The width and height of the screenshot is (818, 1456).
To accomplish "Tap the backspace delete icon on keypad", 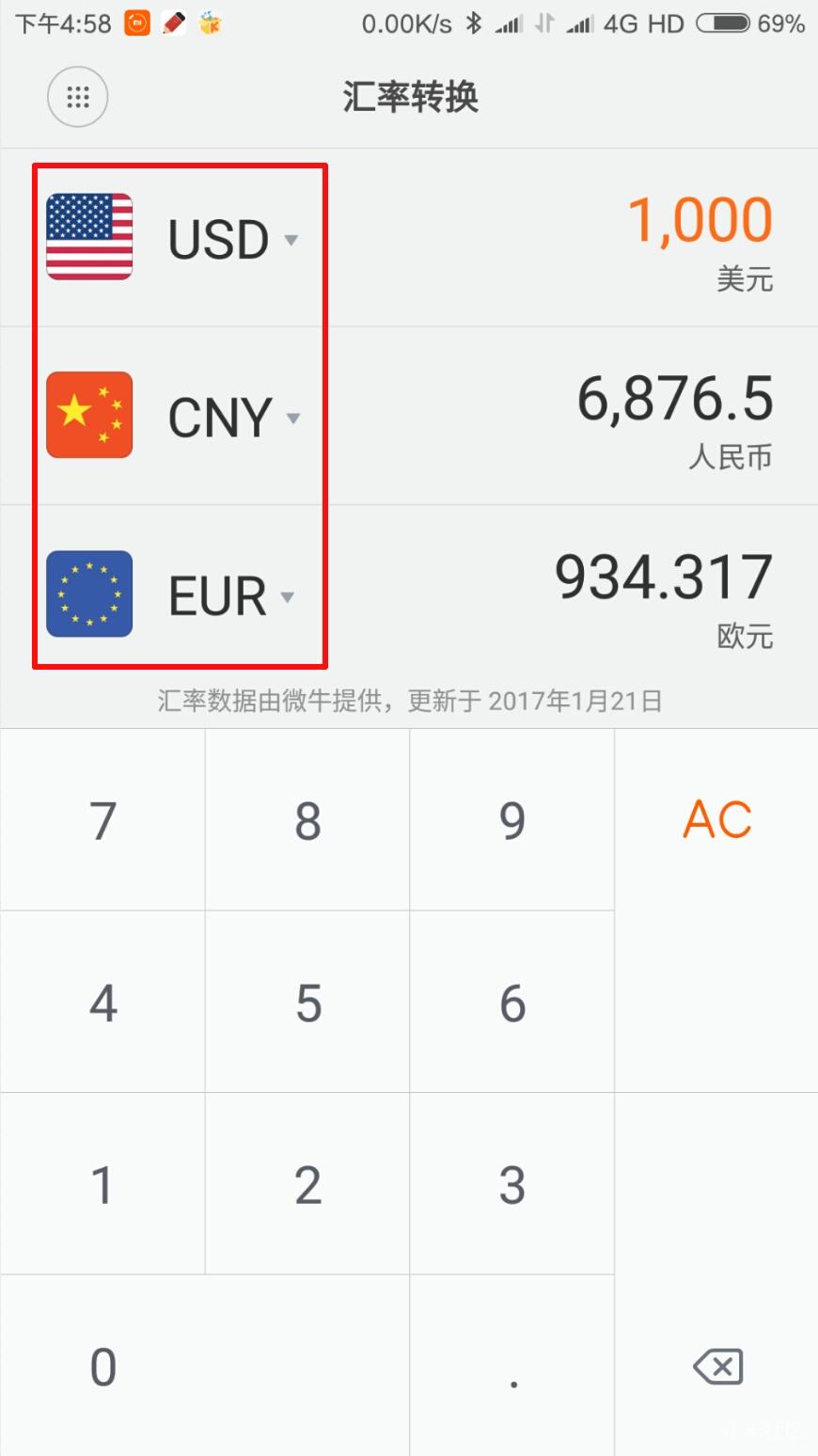I will click(x=716, y=1367).
